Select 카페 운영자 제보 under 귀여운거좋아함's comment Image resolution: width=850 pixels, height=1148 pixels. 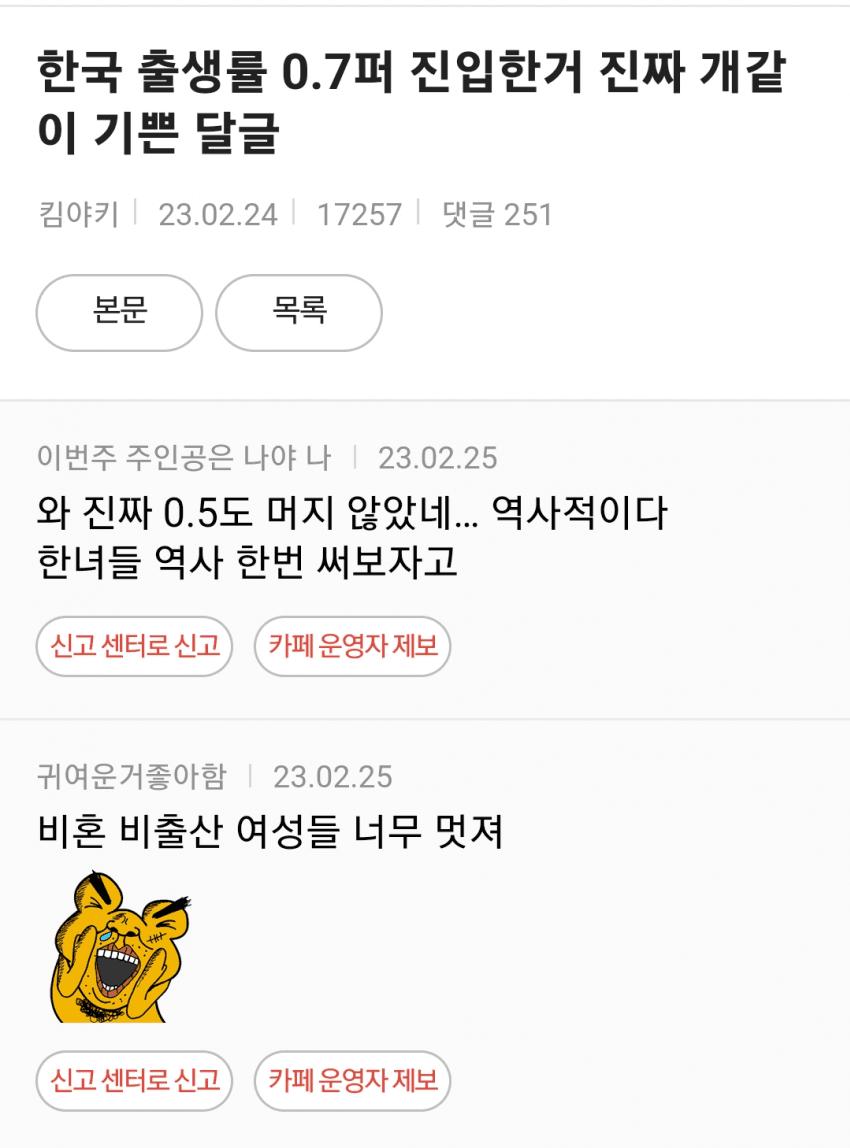click(x=353, y=1080)
